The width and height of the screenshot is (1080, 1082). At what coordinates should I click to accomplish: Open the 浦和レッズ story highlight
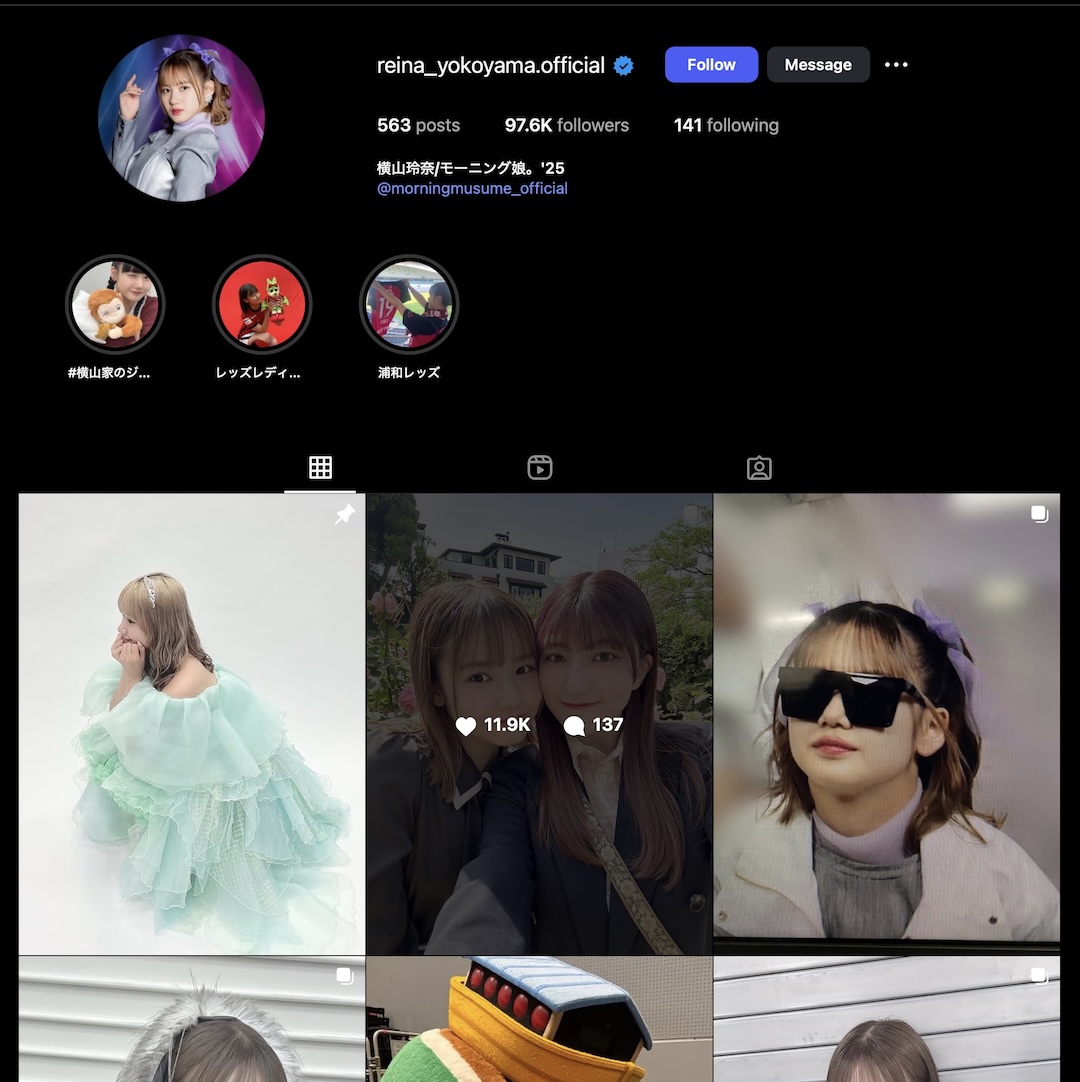[x=408, y=304]
